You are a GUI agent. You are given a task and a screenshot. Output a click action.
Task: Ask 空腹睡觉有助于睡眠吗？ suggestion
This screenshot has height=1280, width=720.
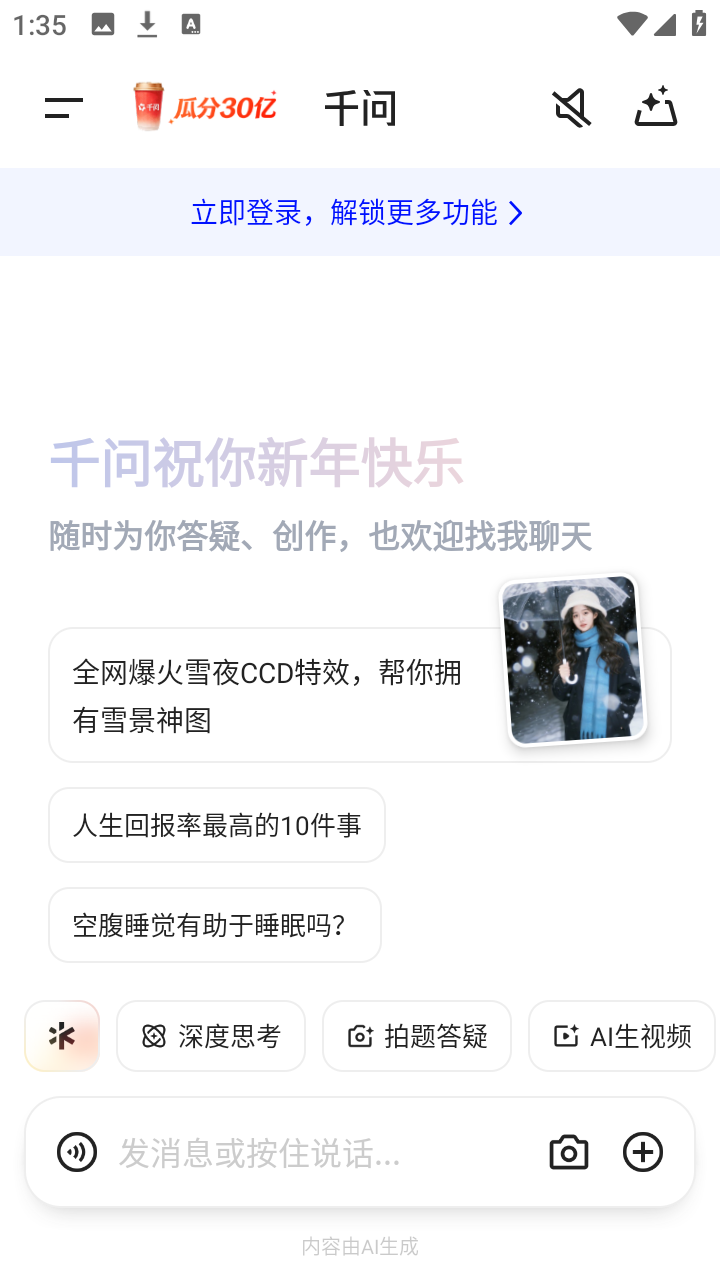pyautogui.click(x=215, y=925)
